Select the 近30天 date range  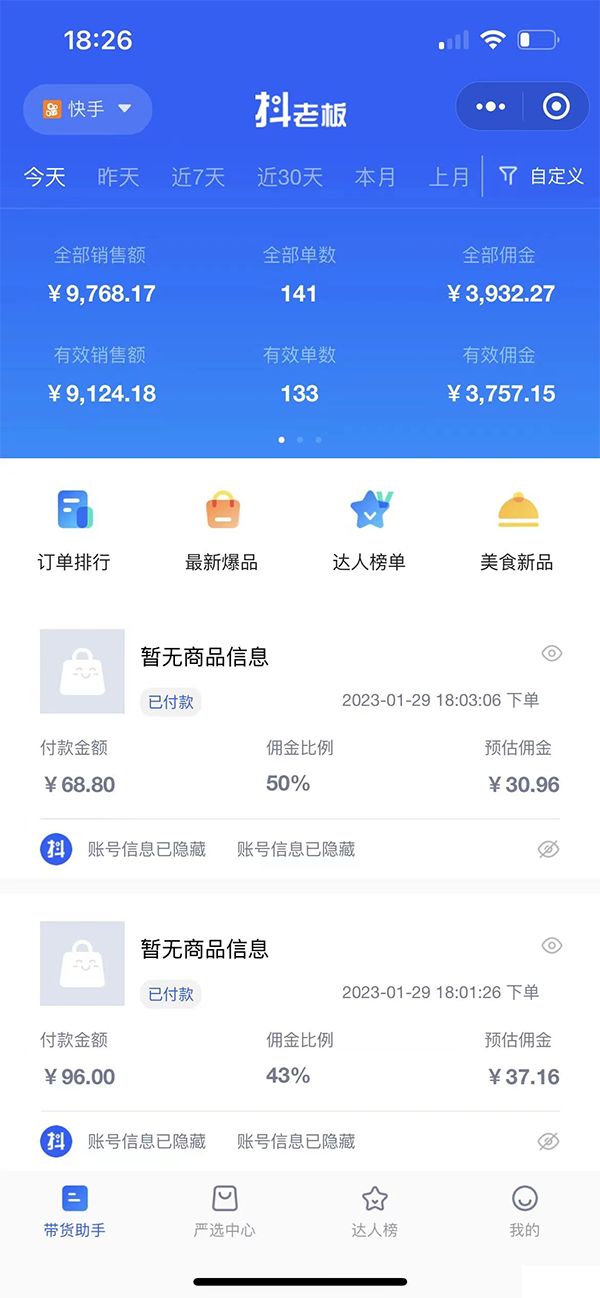(290, 177)
